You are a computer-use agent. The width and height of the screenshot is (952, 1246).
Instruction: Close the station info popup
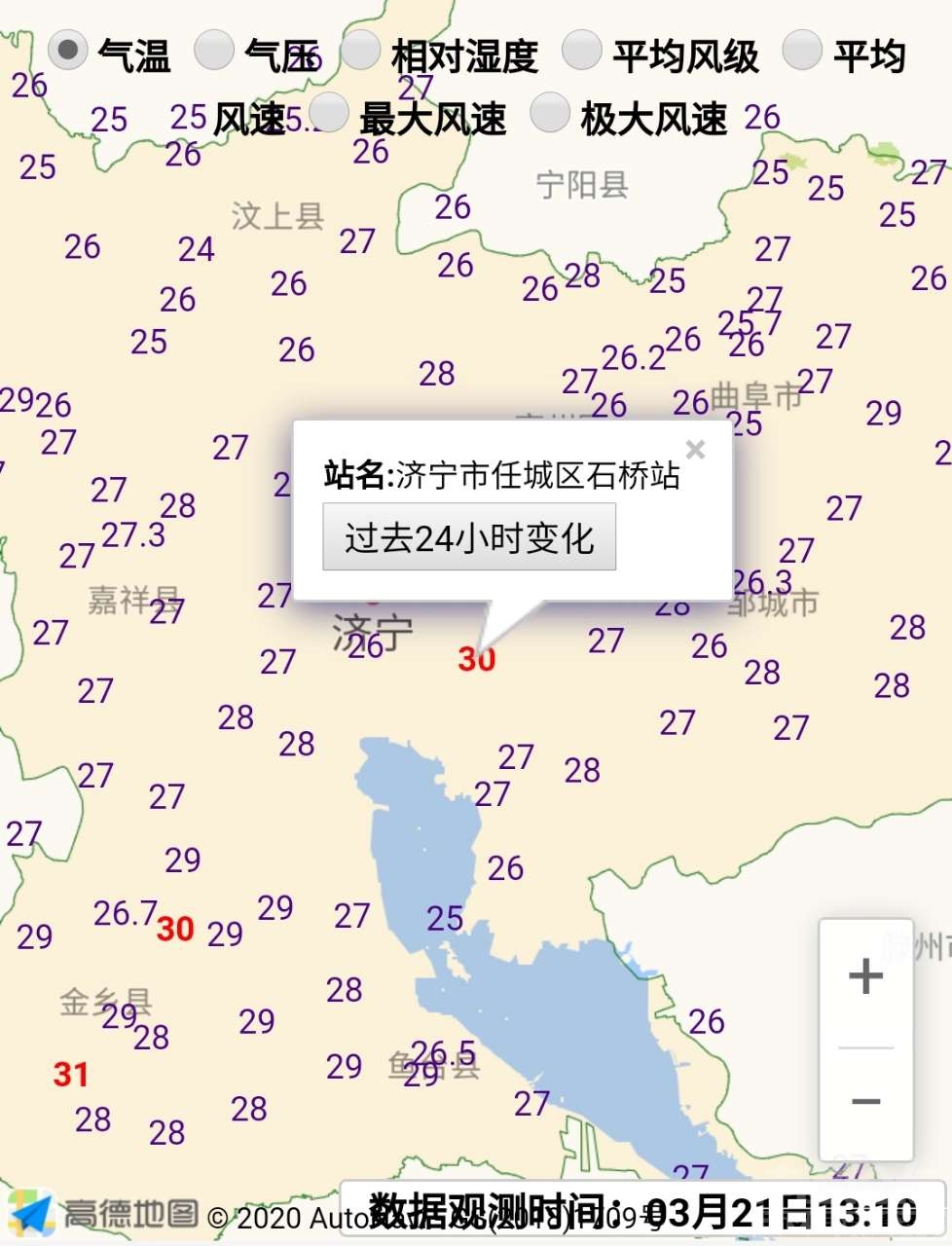tap(695, 450)
